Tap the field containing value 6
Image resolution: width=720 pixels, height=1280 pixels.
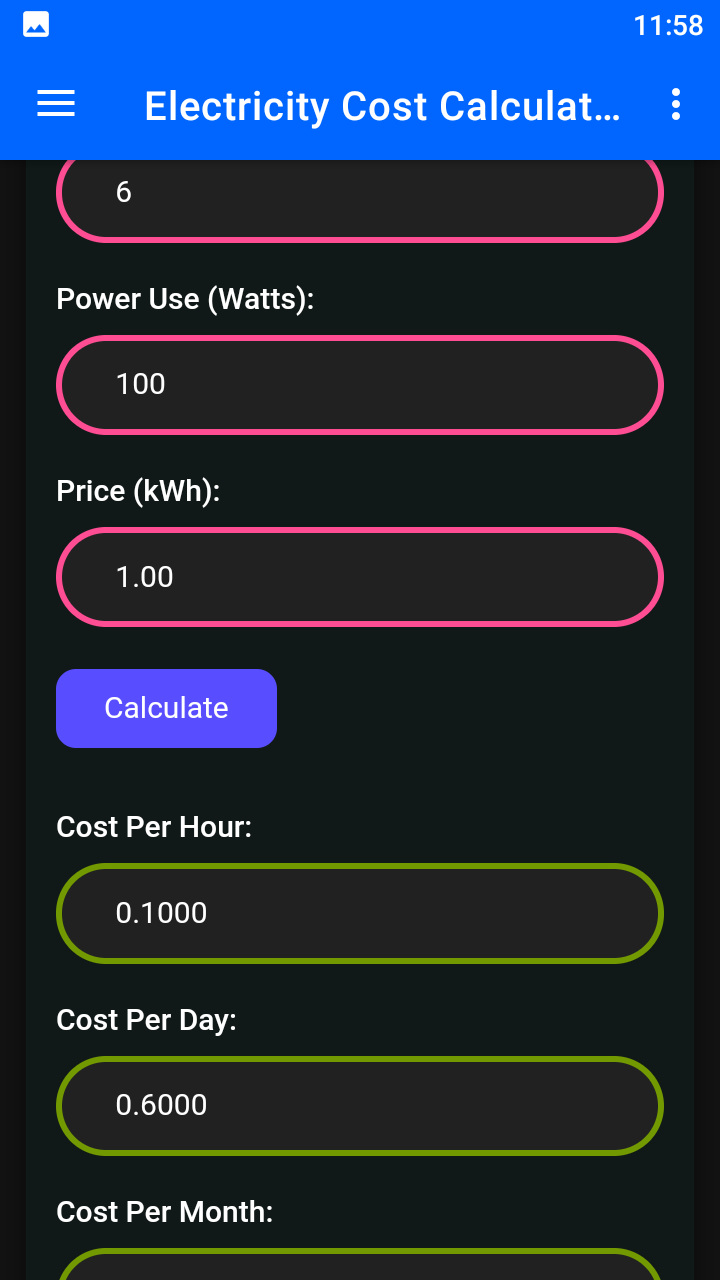[x=360, y=192]
